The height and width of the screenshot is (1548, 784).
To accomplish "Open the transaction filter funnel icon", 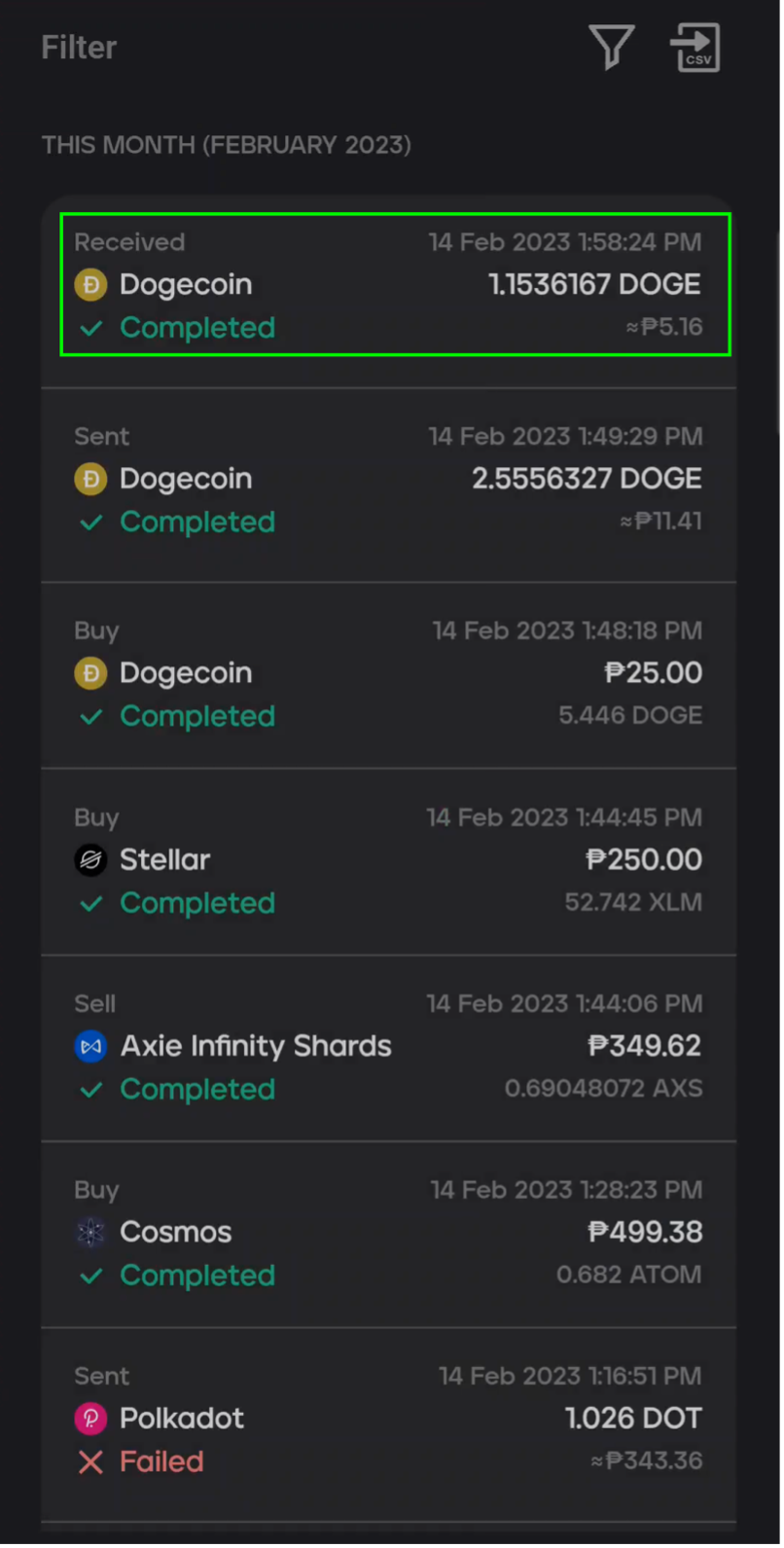I will click(x=611, y=46).
